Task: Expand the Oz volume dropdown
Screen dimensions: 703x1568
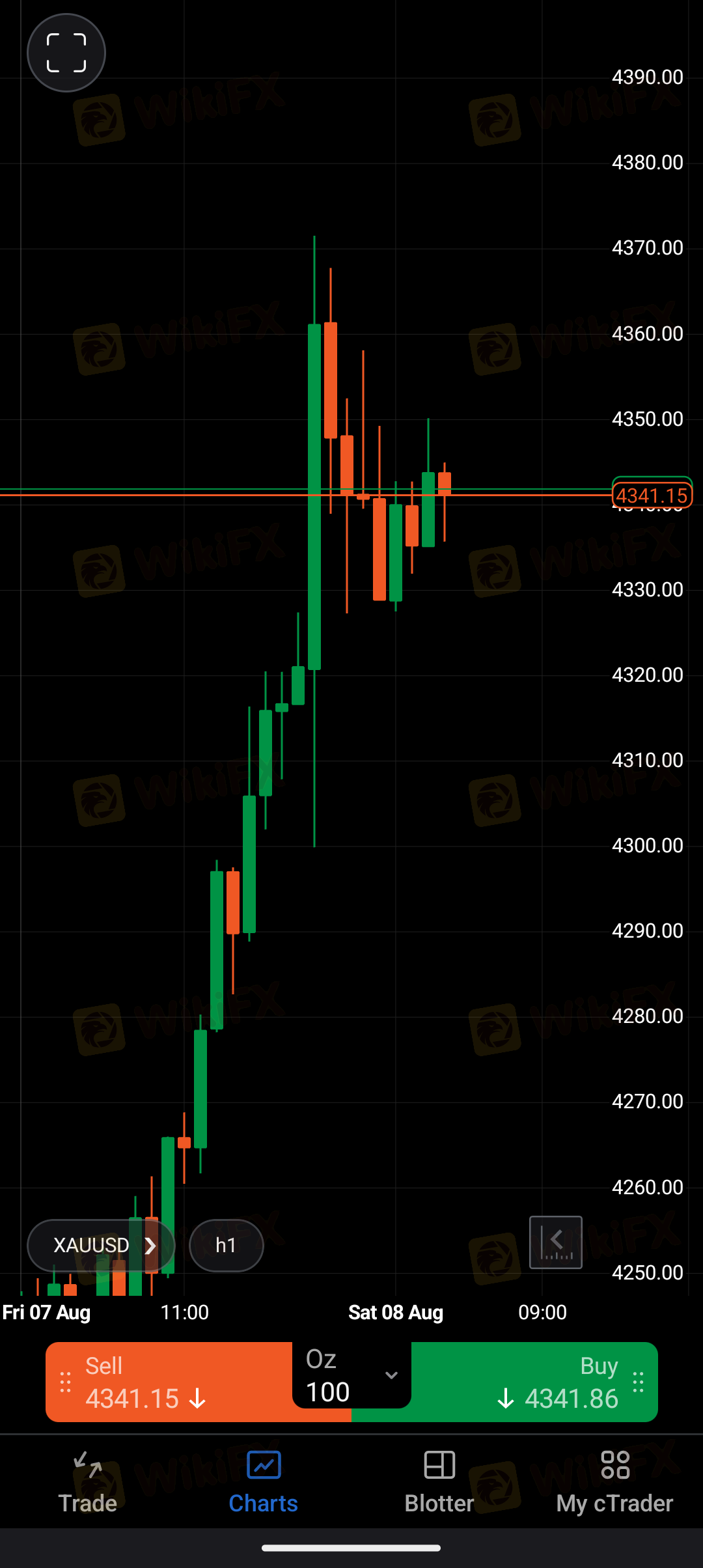Action: (x=352, y=1375)
